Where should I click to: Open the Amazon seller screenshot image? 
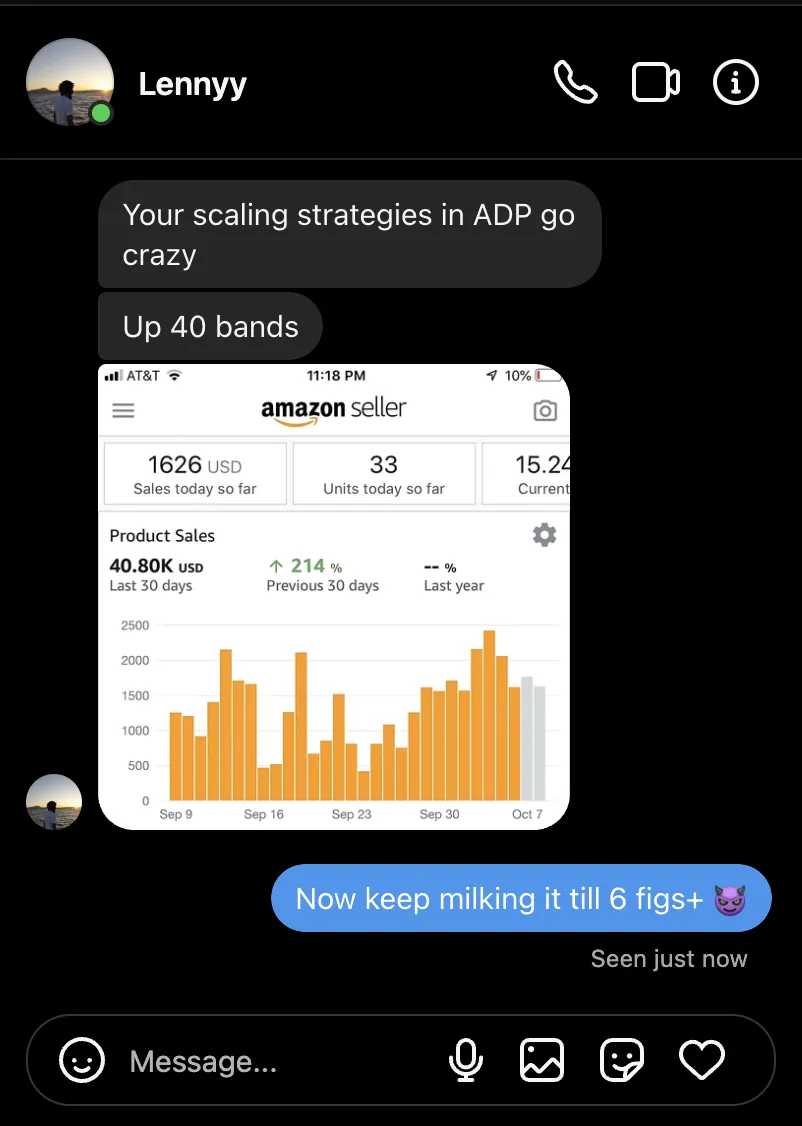pyautogui.click(x=334, y=597)
